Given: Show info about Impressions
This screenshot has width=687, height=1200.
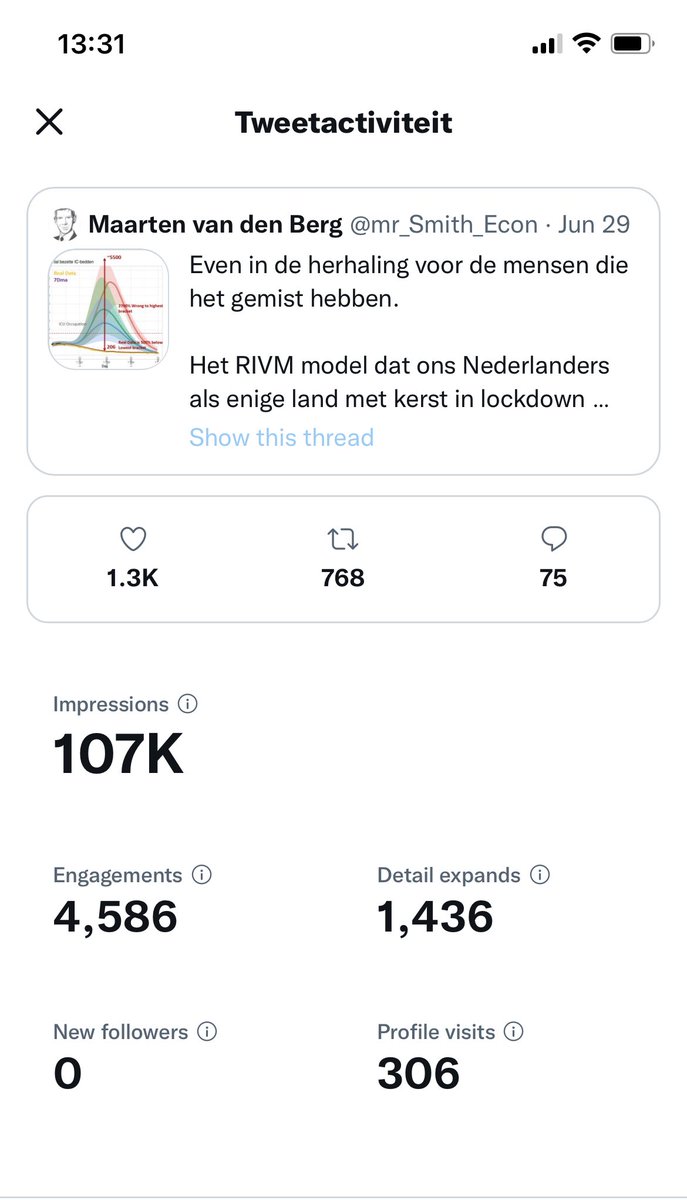Looking at the screenshot, I should tap(187, 704).
